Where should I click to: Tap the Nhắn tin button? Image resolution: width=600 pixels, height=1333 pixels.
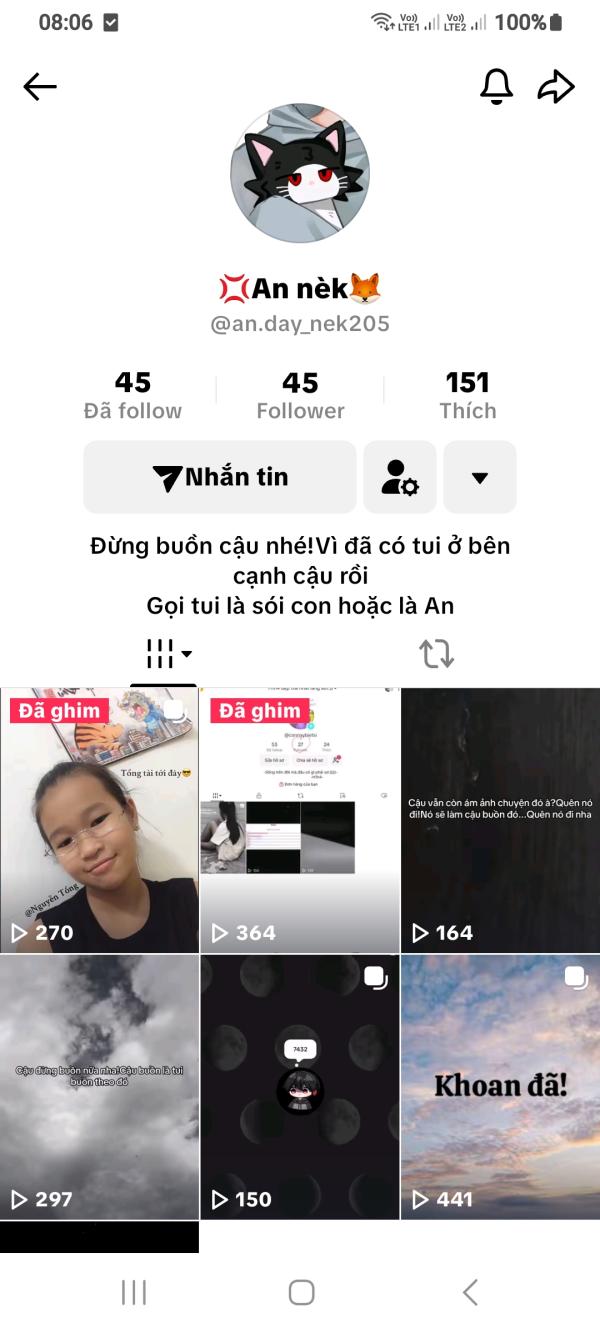click(220, 477)
